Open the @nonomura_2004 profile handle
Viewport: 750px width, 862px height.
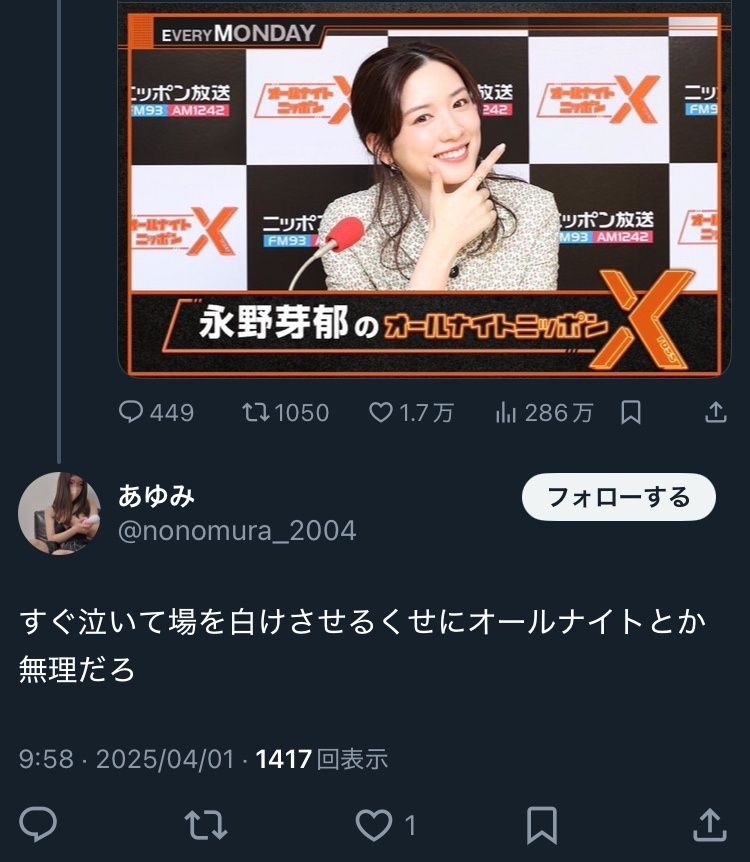(x=237, y=531)
